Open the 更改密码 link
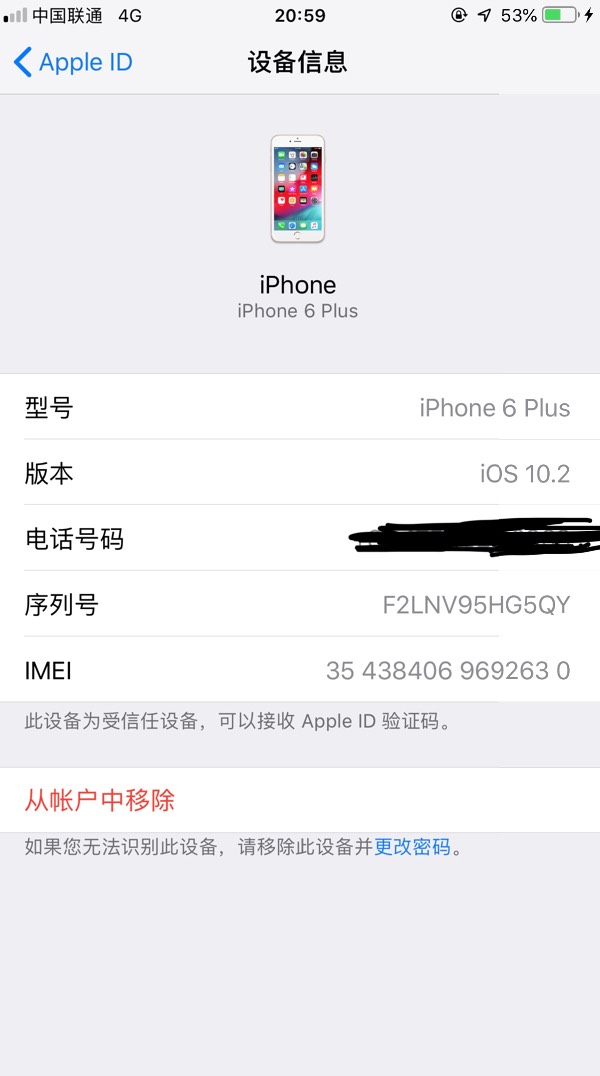Image resolution: width=600 pixels, height=1076 pixels. tap(412, 847)
